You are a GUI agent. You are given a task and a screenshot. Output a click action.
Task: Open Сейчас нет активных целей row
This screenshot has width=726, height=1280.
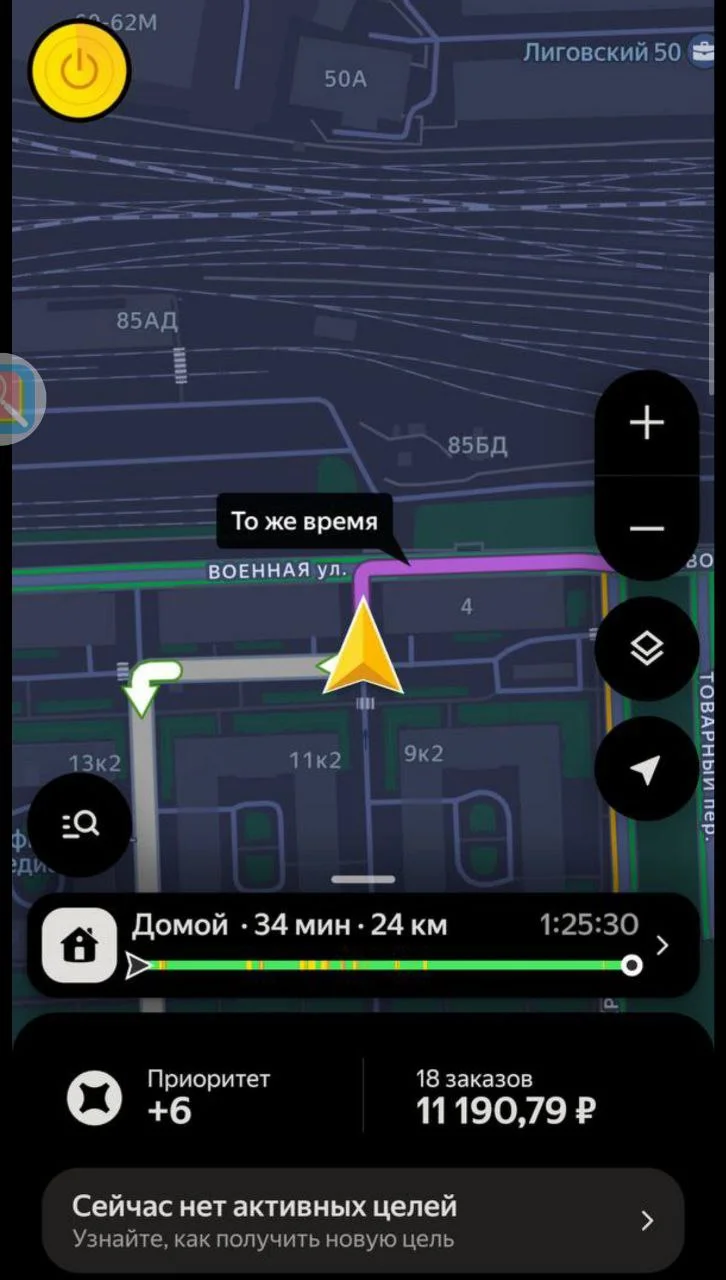362,1219
